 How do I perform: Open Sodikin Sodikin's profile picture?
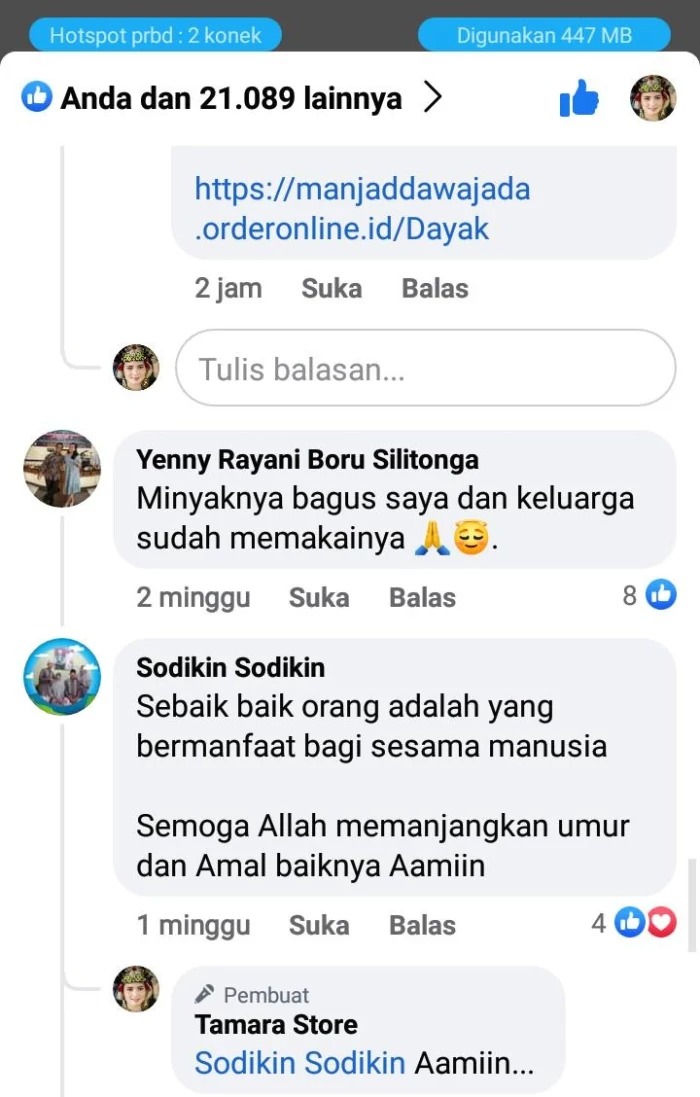point(62,677)
